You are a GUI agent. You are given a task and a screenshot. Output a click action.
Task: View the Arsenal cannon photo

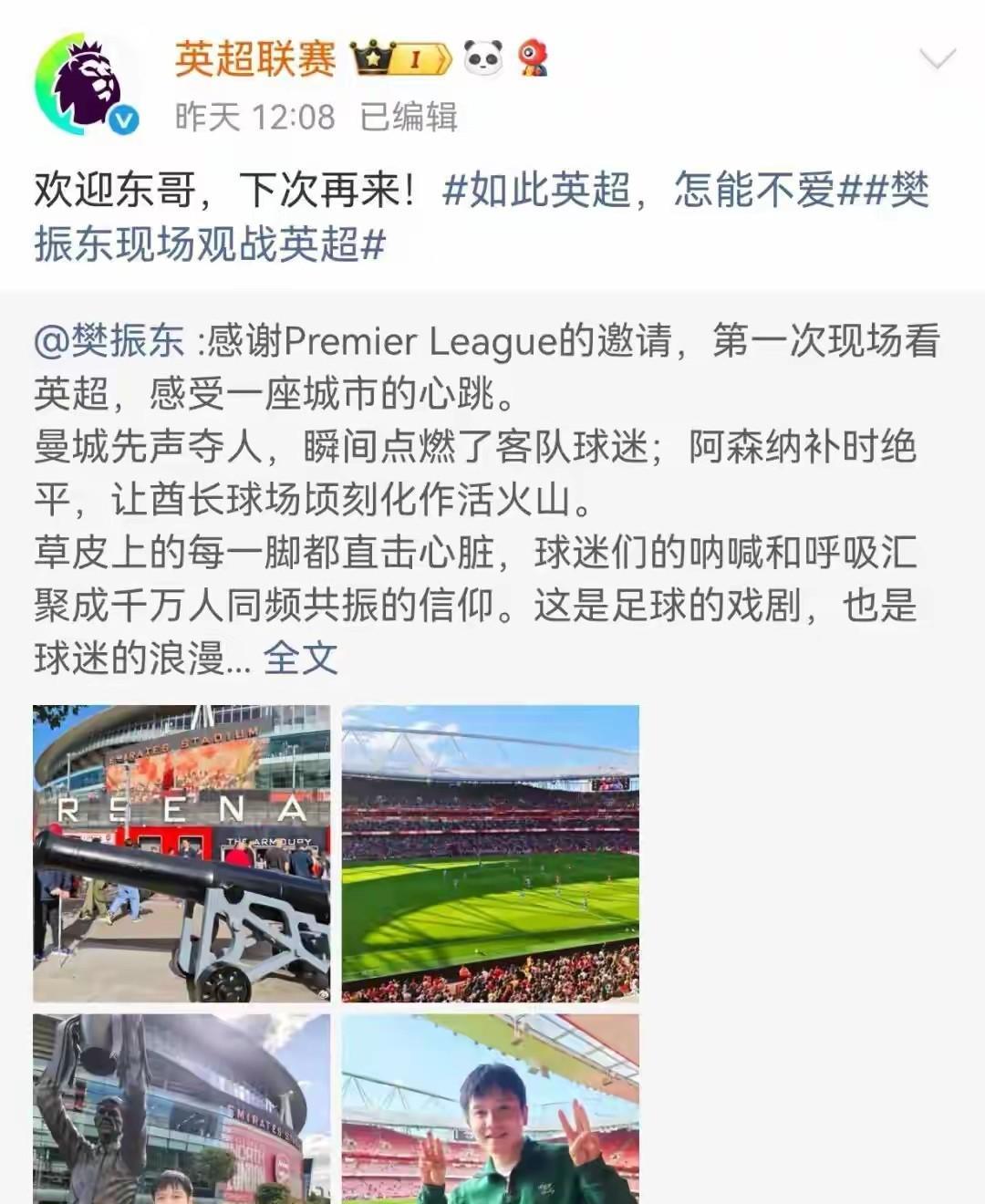181,854
